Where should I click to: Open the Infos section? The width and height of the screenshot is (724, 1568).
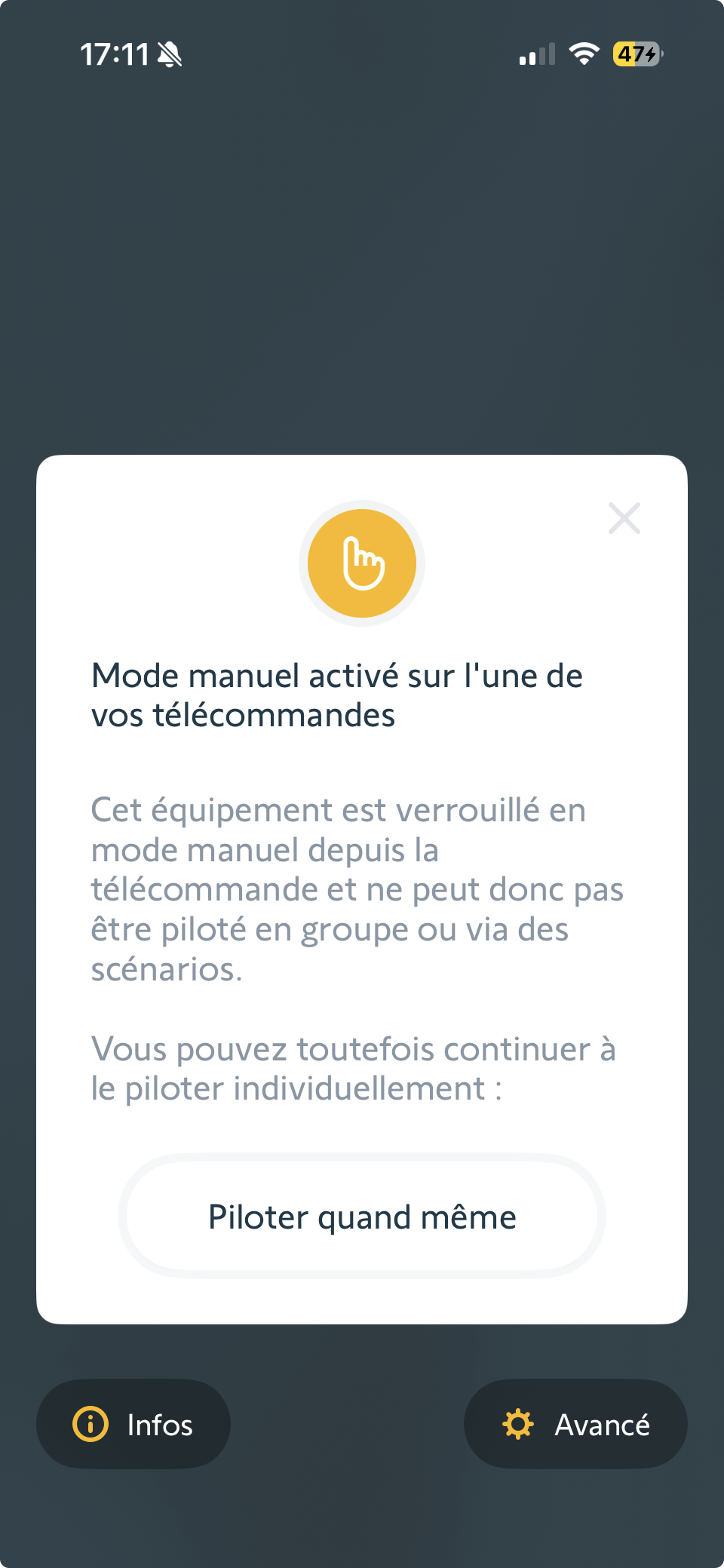(x=133, y=1424)
